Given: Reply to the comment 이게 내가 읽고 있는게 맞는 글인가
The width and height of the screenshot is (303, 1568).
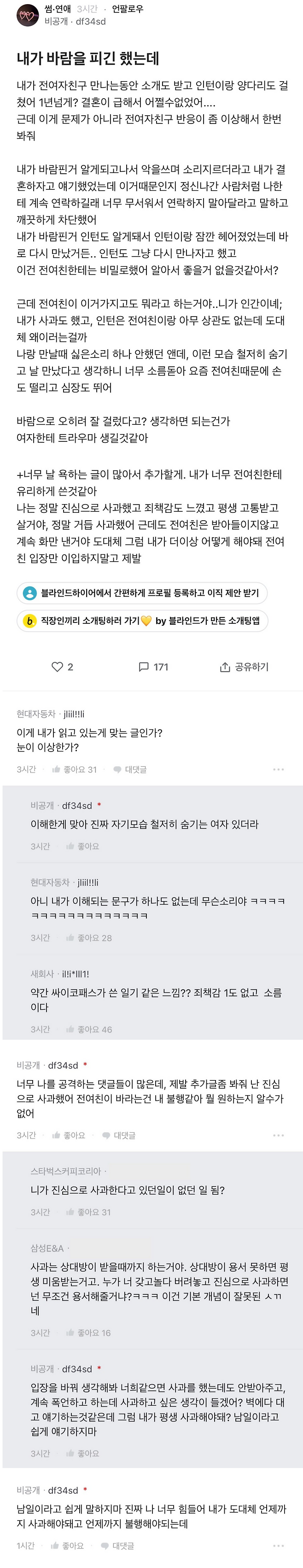Looking at the screenshot, I should tap(129, 769).
